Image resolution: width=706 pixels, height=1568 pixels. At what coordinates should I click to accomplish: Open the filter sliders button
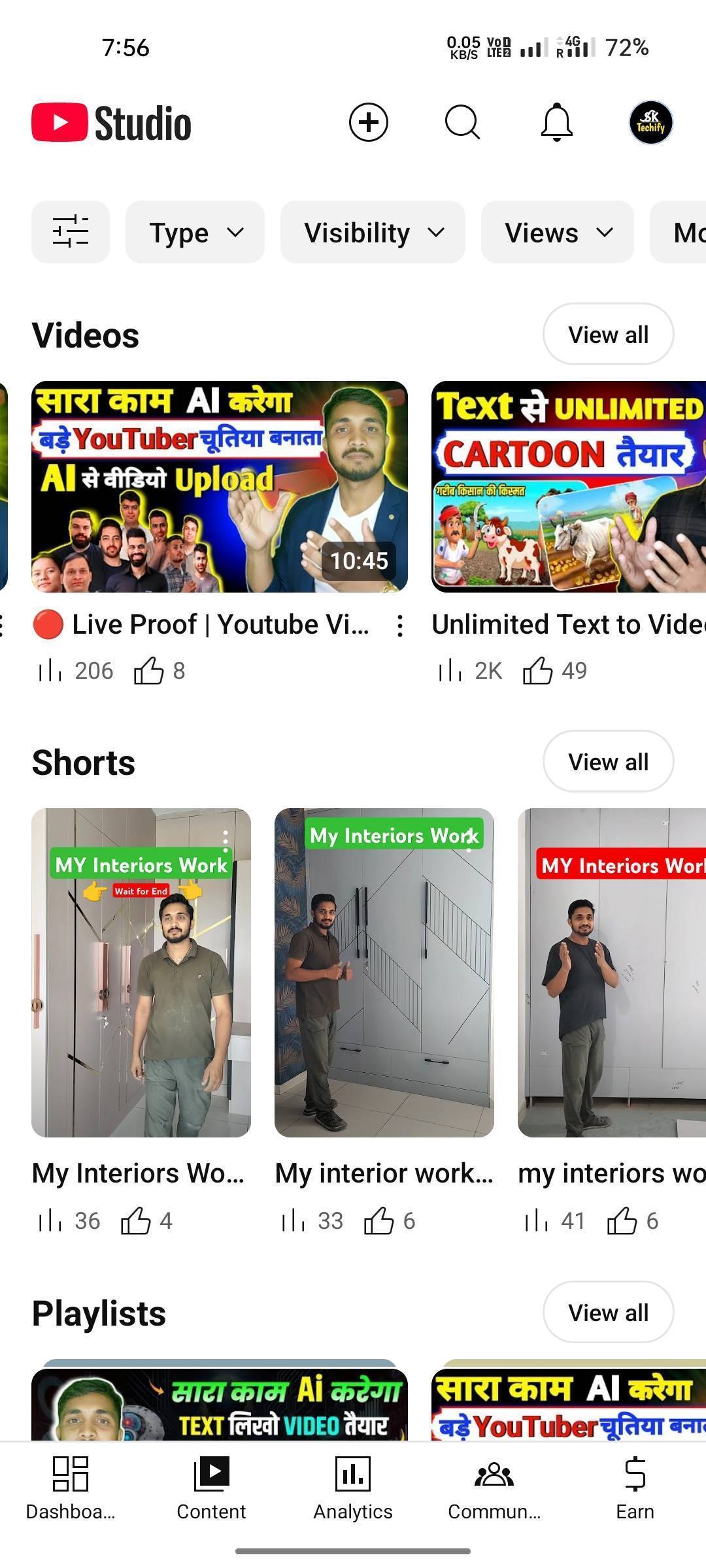[x=71, y=232]
